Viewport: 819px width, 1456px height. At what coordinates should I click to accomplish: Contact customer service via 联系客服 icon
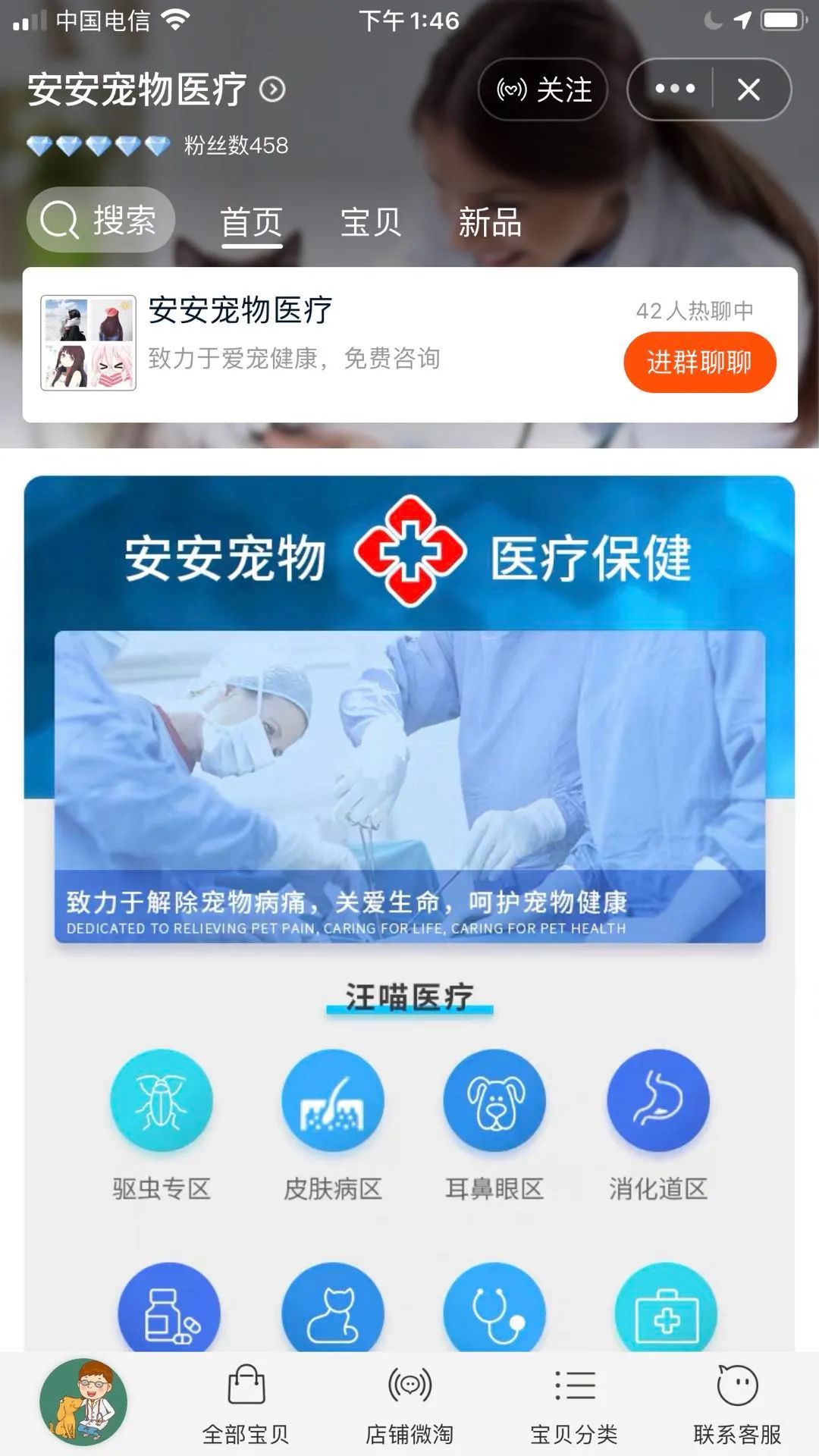pos(734,1401)
